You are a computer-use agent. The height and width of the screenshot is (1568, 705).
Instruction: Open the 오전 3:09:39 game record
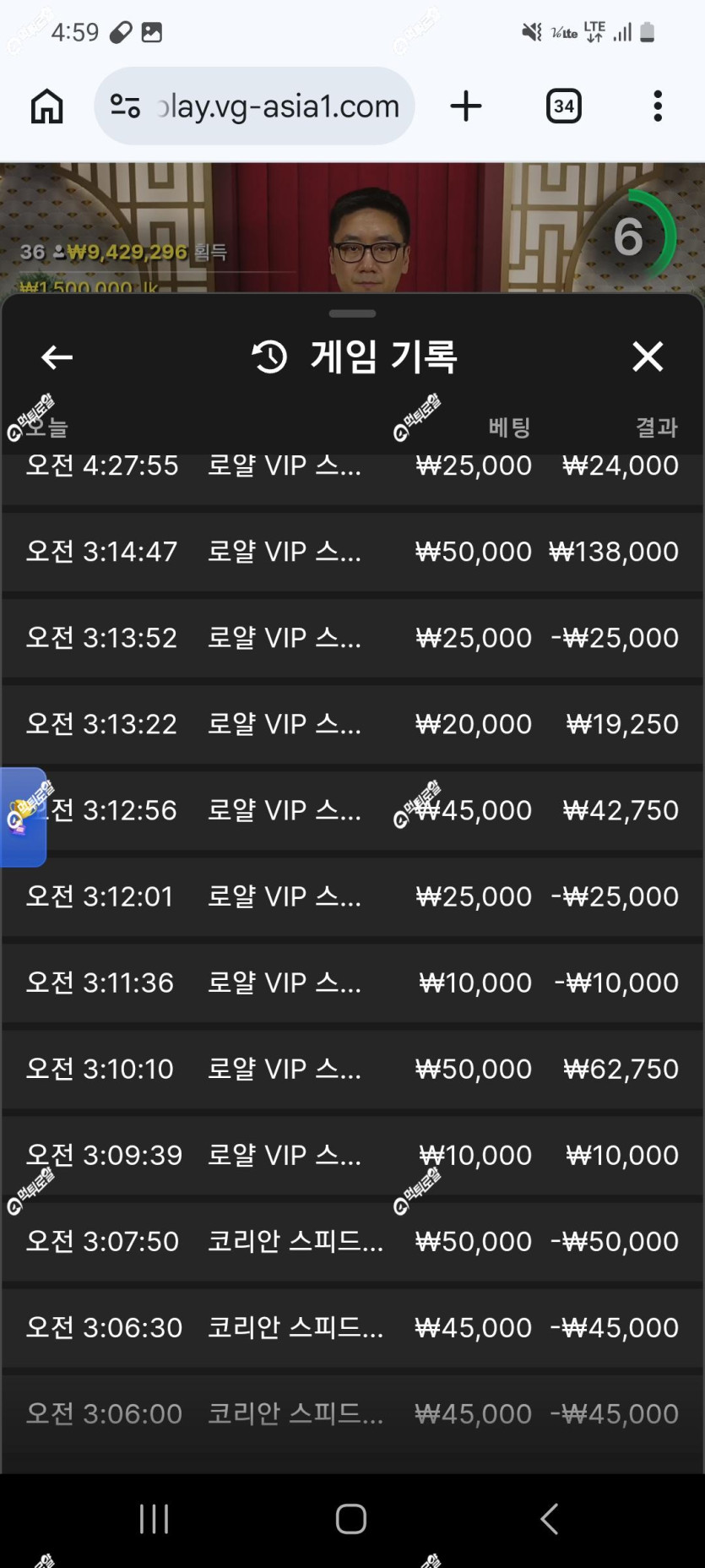coord(352,1155)
